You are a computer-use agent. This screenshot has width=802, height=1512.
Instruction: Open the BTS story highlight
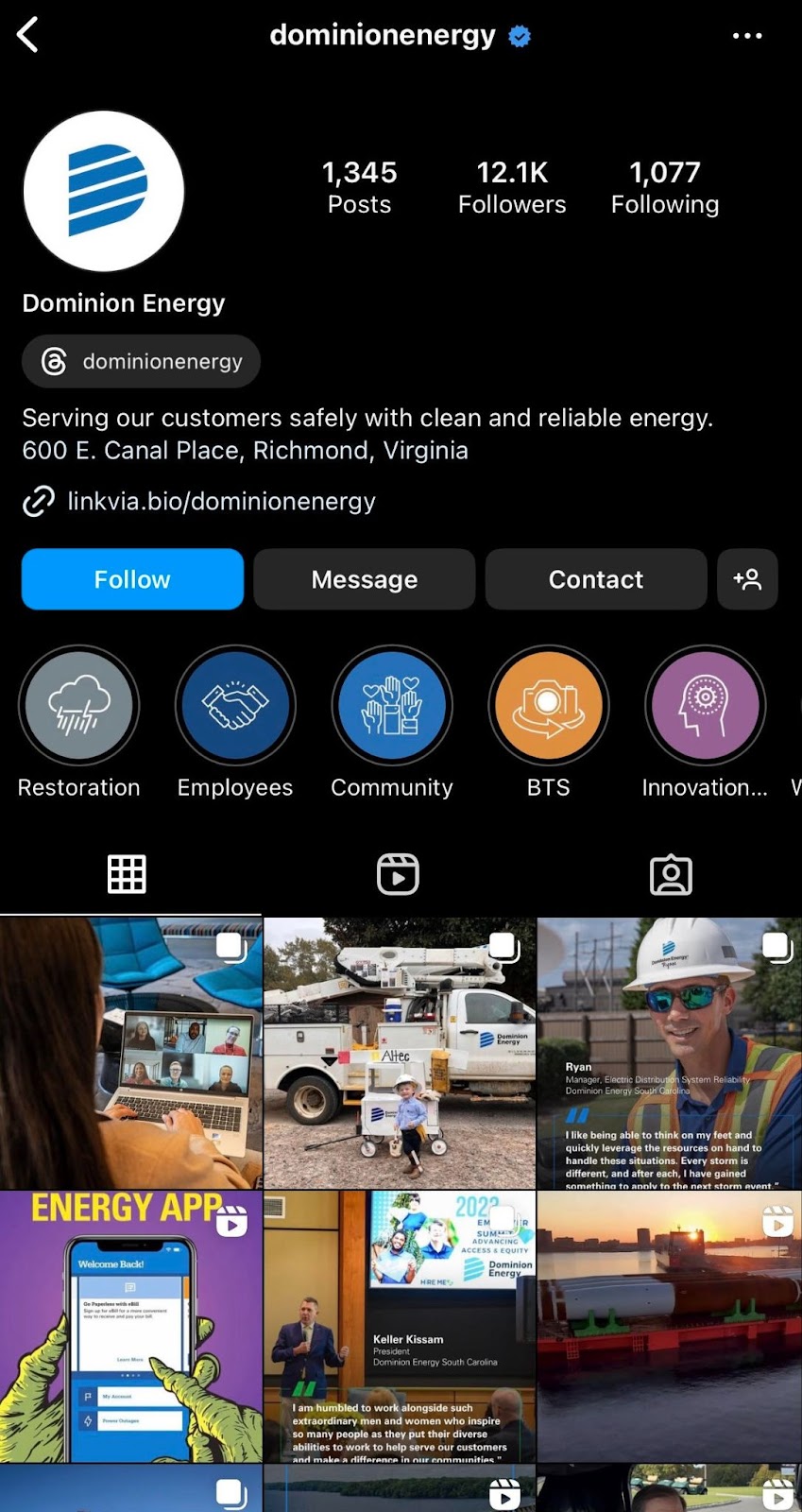[549, 706]
